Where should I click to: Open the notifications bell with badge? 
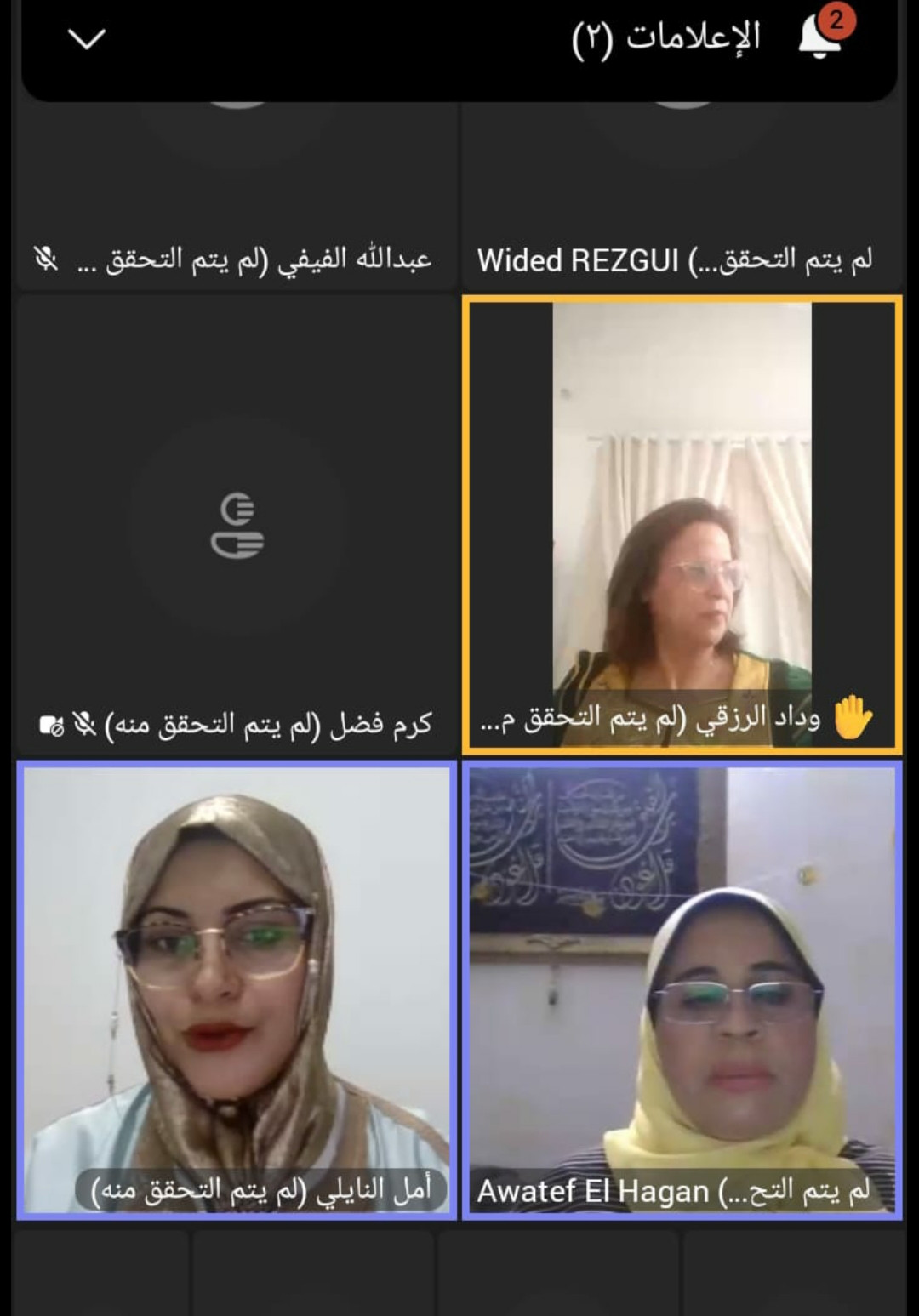820,35
